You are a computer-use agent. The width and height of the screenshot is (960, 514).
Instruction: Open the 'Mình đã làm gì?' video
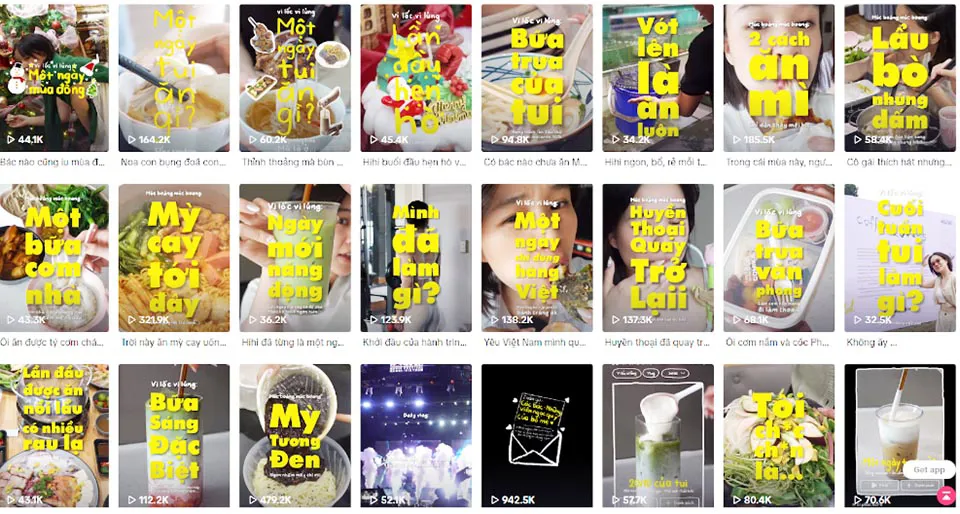(x=416, y=258)
